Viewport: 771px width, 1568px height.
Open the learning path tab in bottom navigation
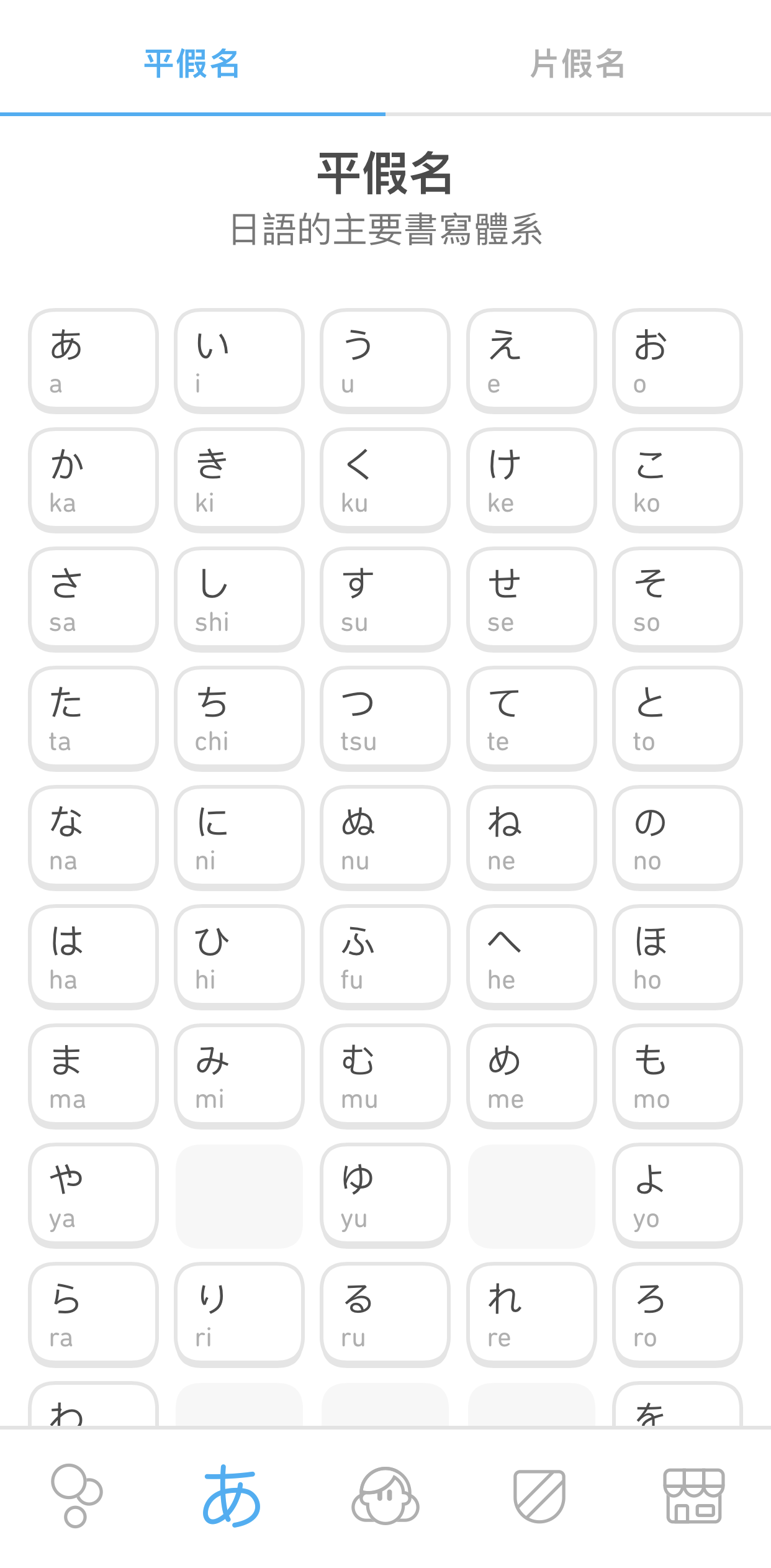(77, 1496)
